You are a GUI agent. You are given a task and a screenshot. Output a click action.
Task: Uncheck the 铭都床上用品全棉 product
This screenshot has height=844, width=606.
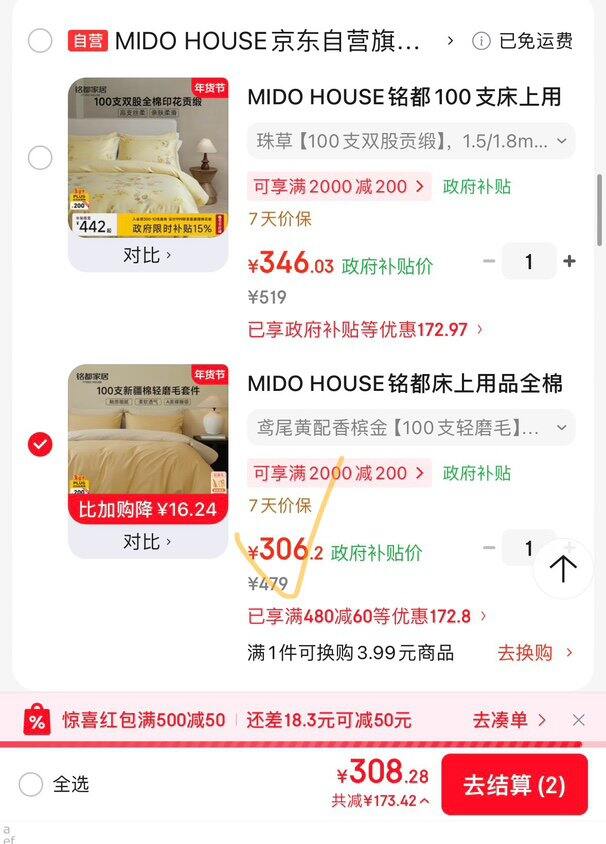coord(40,444)
